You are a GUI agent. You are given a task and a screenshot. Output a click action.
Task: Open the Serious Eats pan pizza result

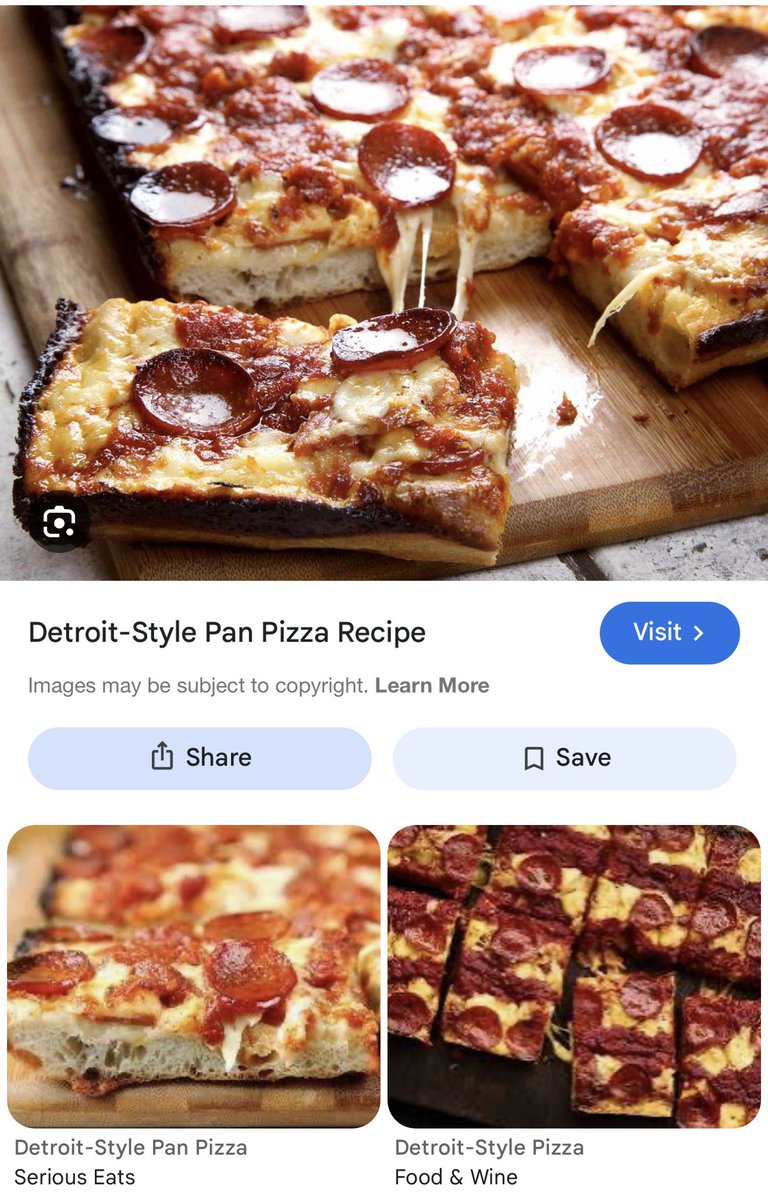pyautogui.click(x=194, y=976)
